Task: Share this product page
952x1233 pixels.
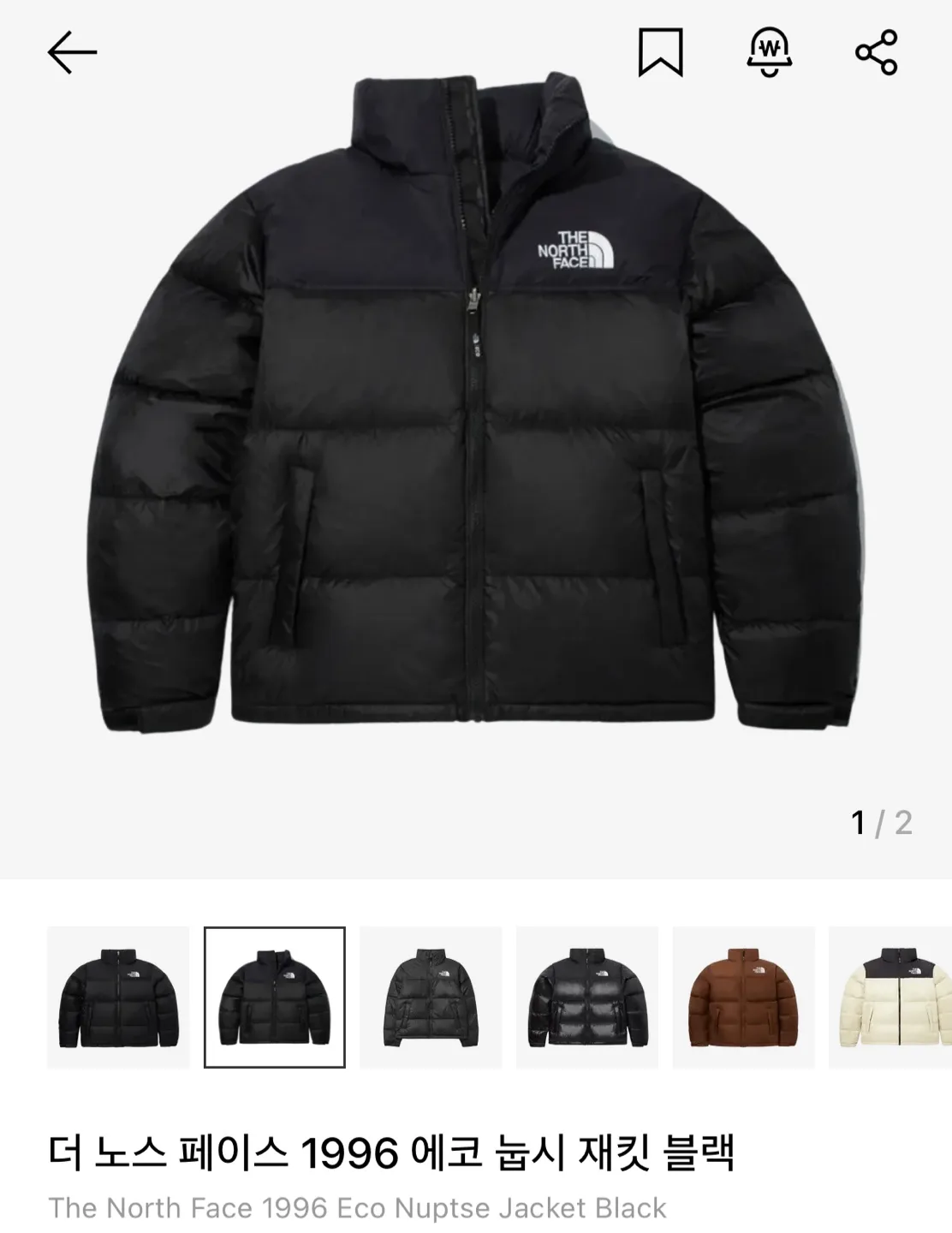Action: 877,52
